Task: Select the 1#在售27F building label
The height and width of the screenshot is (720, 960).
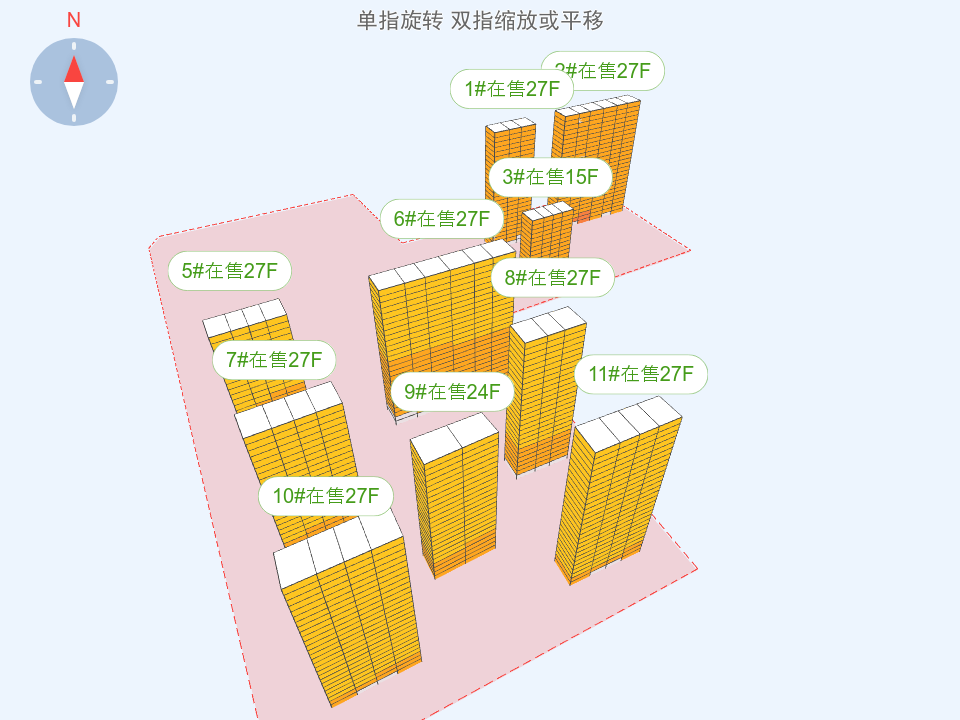Action: pyautogui.click(x=511, y=89)
